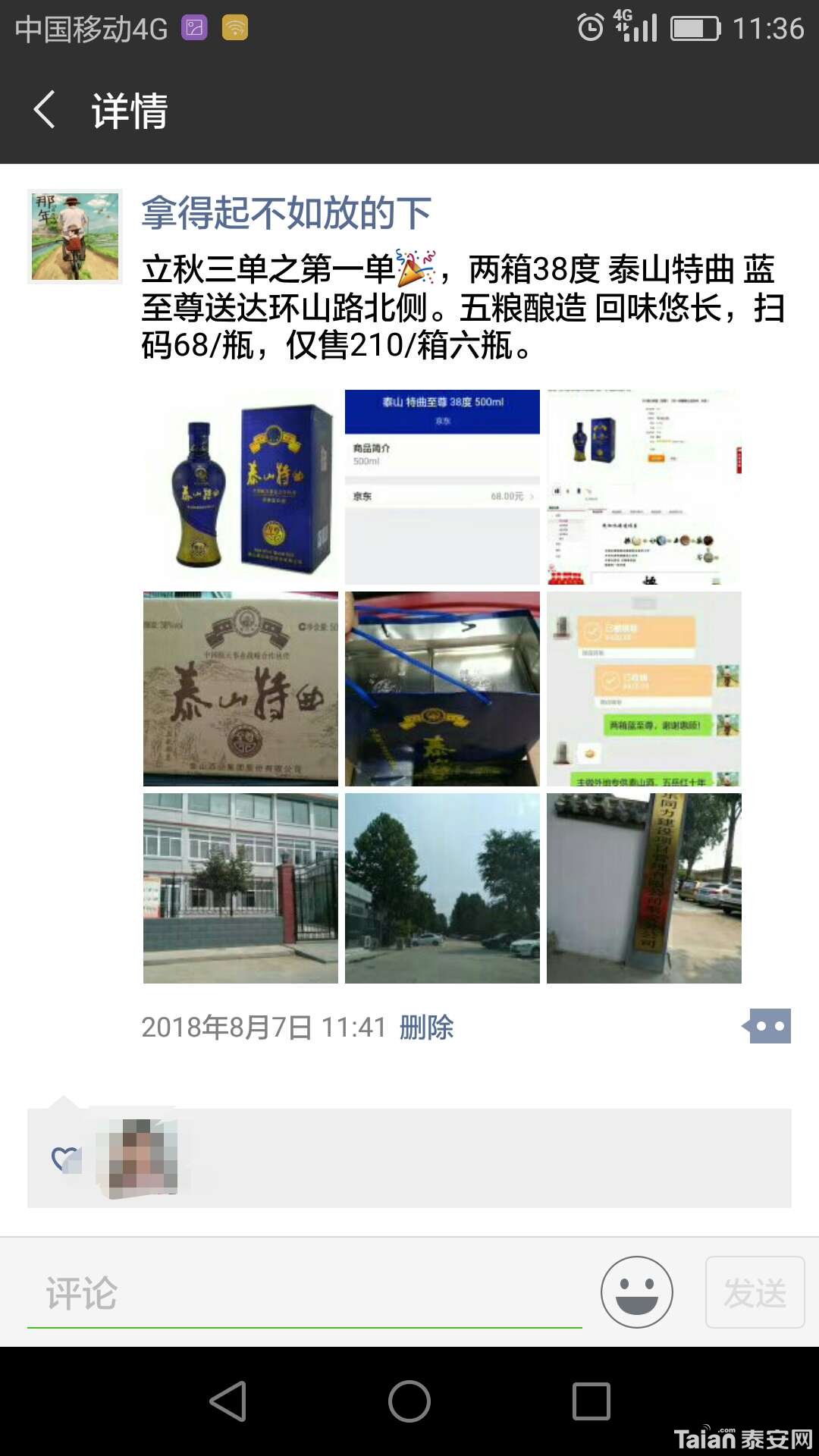Open the product webpage screenshot photo

pos(644,487)
